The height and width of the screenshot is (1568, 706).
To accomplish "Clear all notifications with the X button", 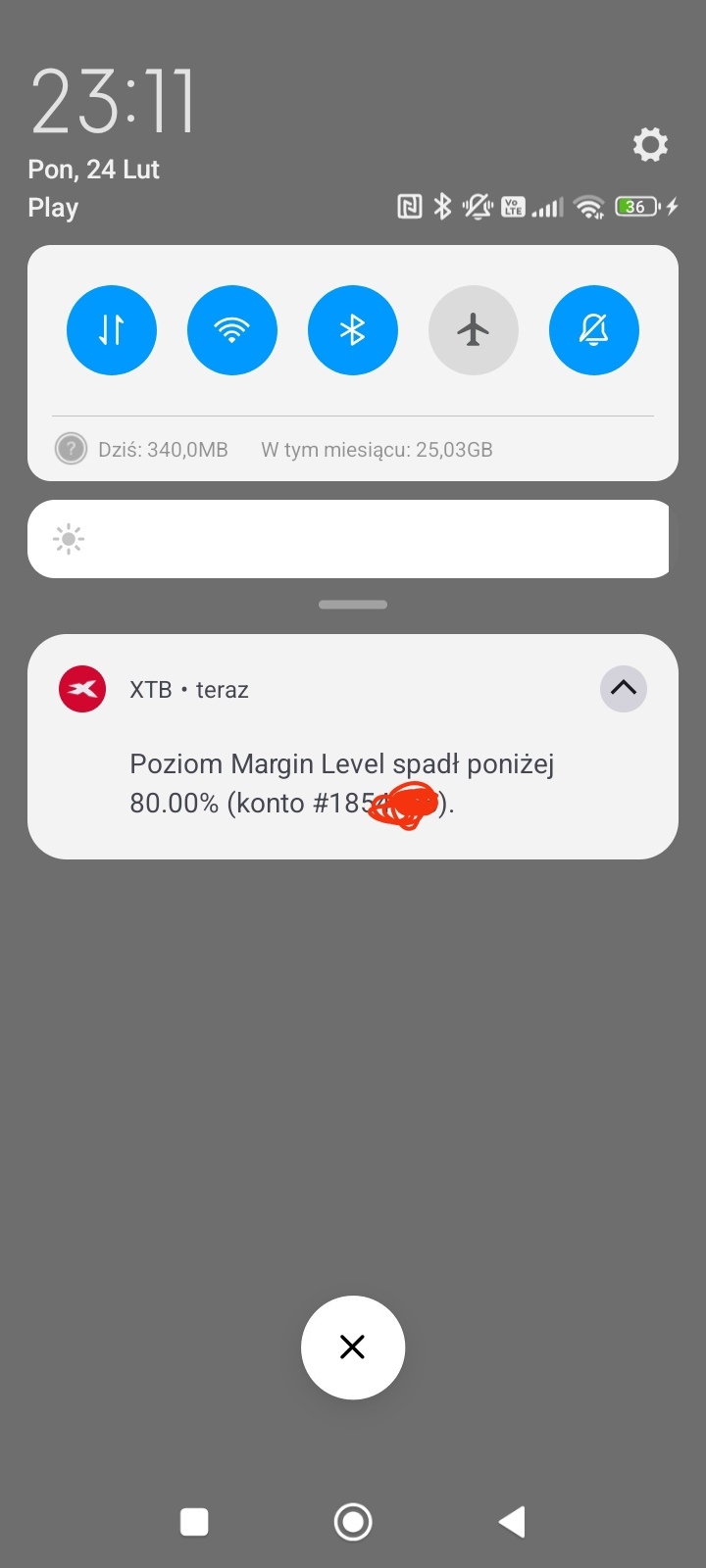I will pyautogui.click(x=353, y=1347).
